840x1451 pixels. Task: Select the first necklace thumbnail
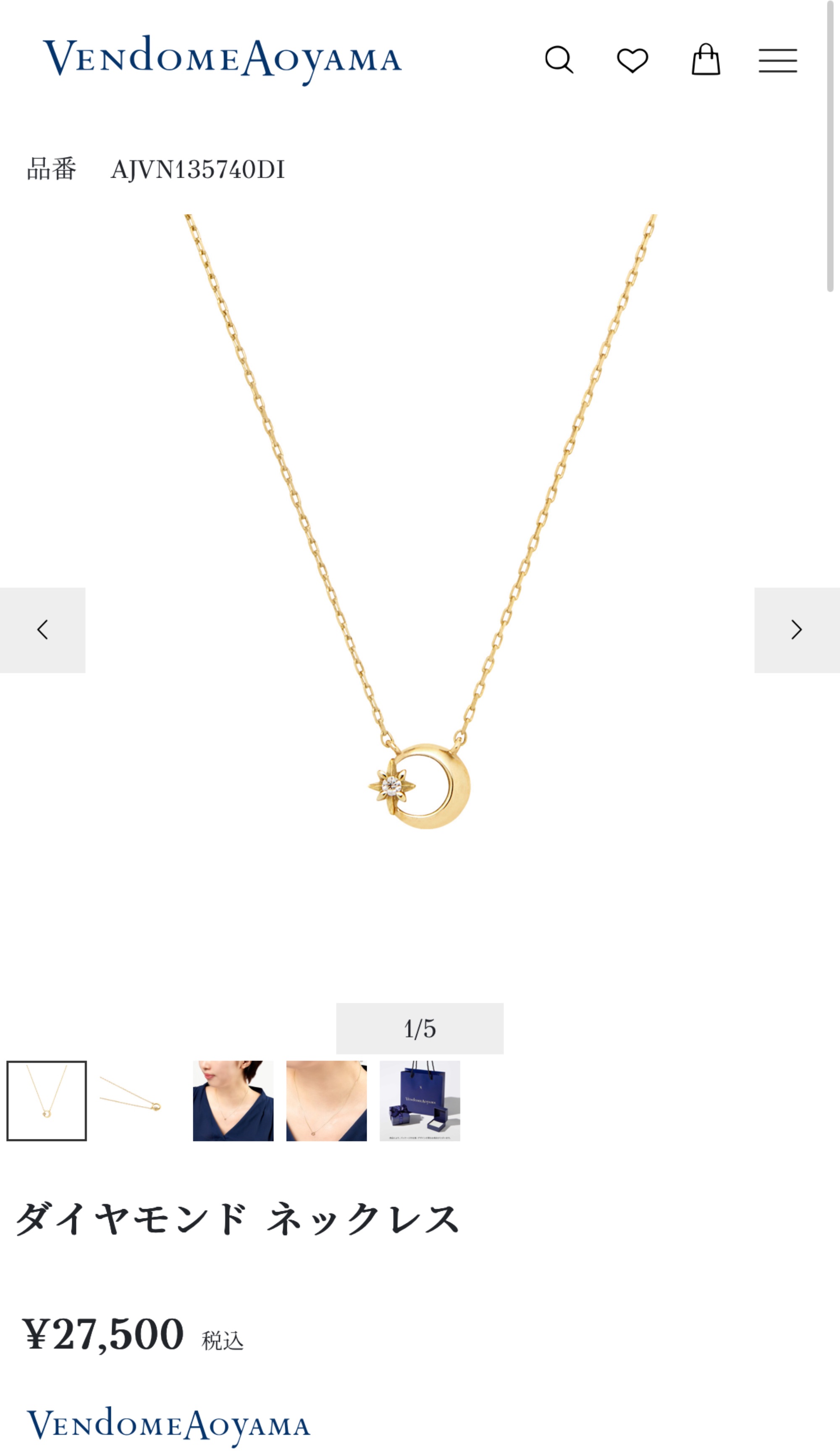[47, 1101]
